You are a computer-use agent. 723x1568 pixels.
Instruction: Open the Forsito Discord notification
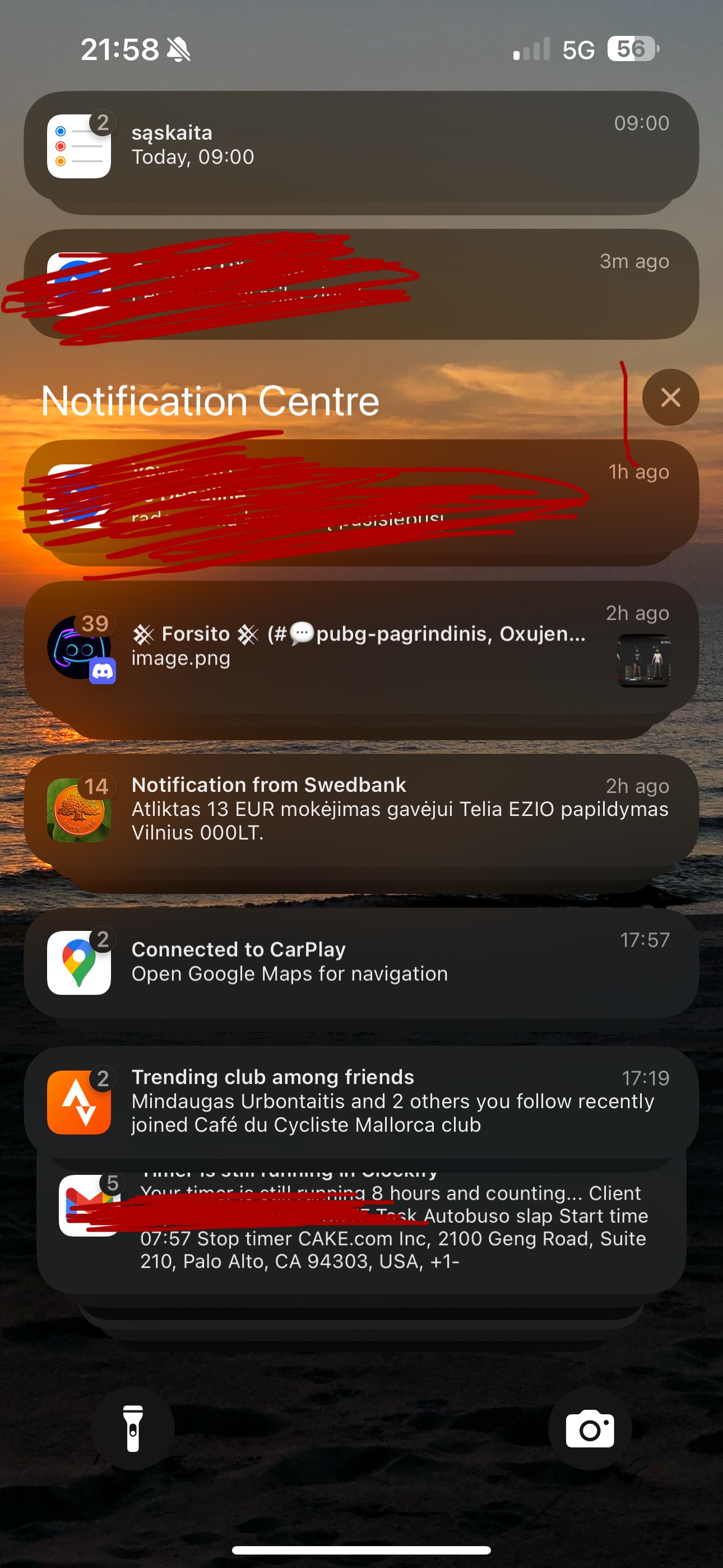(361, 647)
